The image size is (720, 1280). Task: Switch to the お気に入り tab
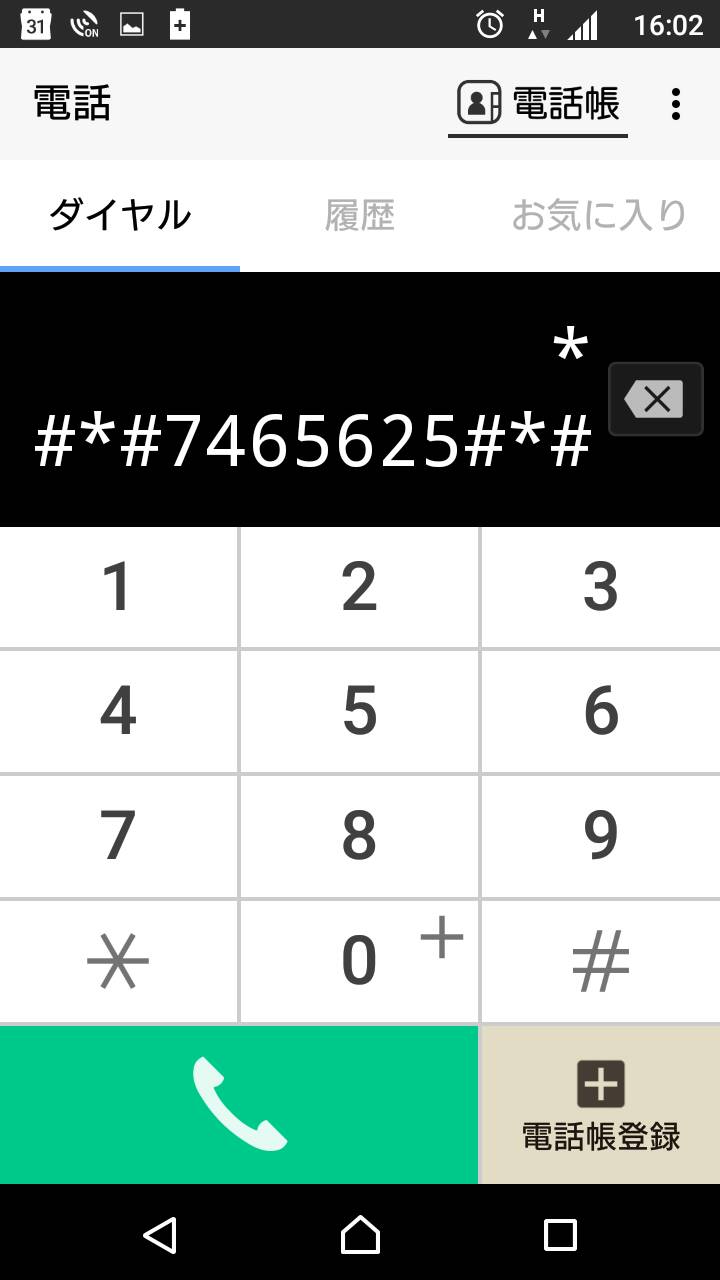(x=600, y=215)
